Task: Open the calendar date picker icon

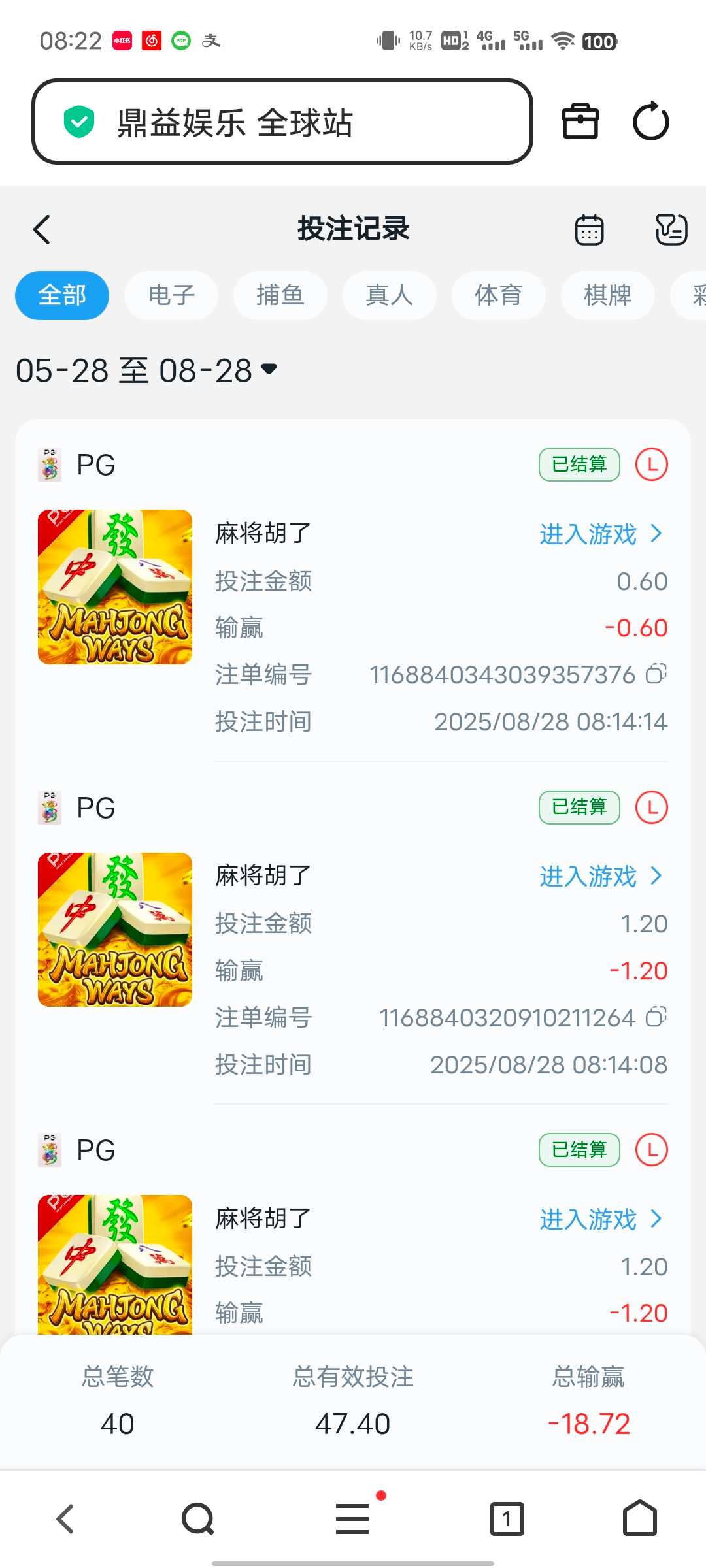Action: coord(589,230)
